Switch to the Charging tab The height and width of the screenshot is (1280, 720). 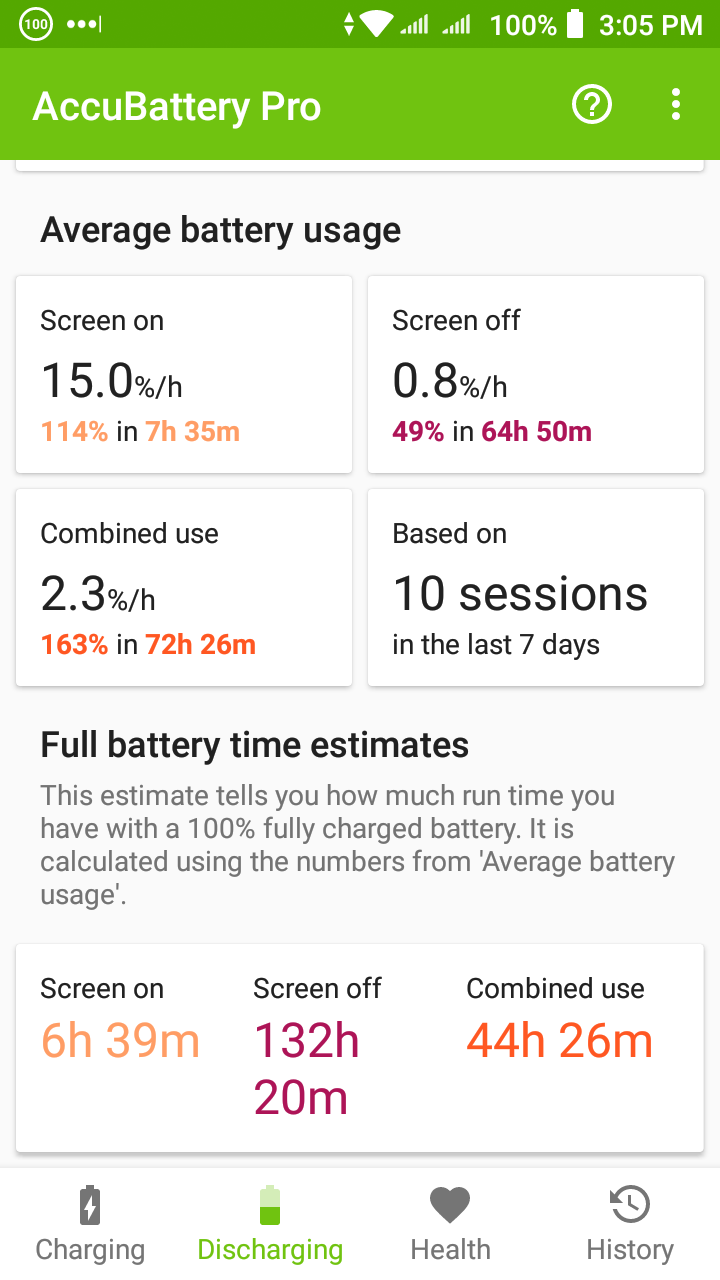click(x=90, y=1224)
